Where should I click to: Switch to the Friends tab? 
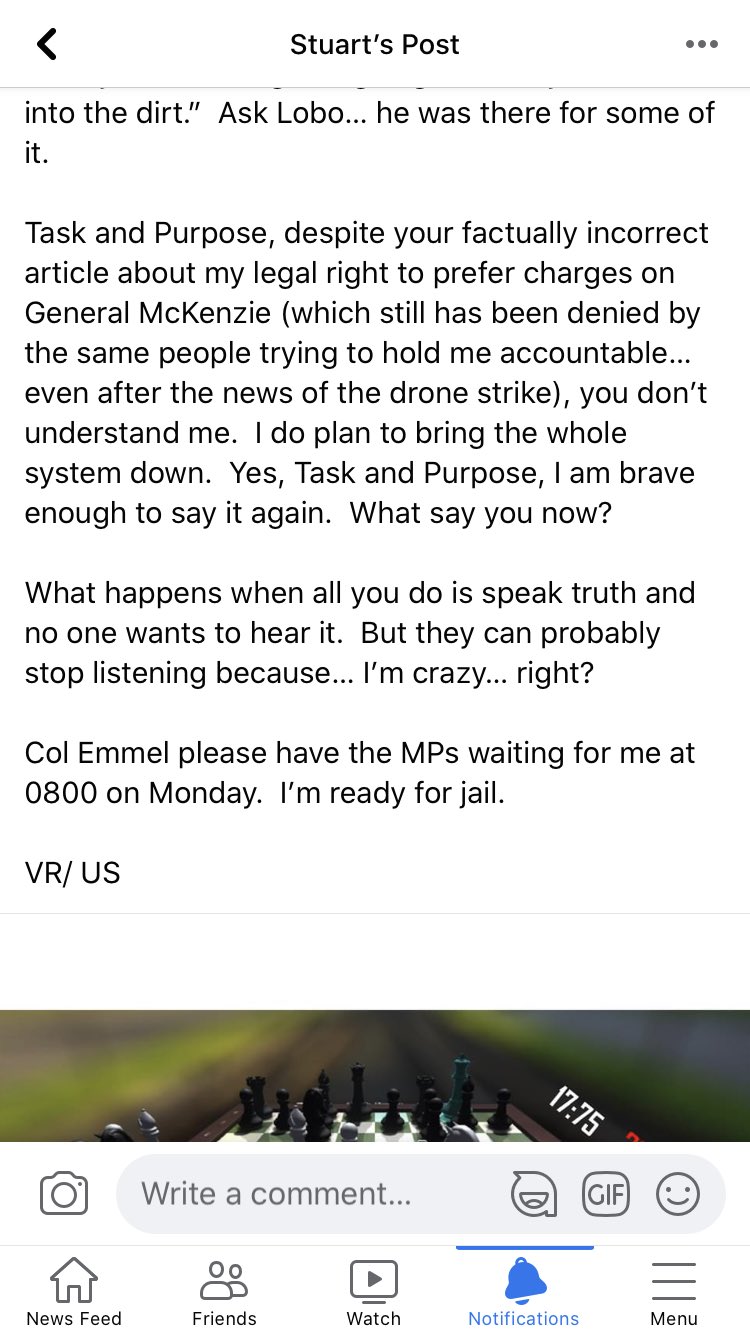click(224, 1292)
